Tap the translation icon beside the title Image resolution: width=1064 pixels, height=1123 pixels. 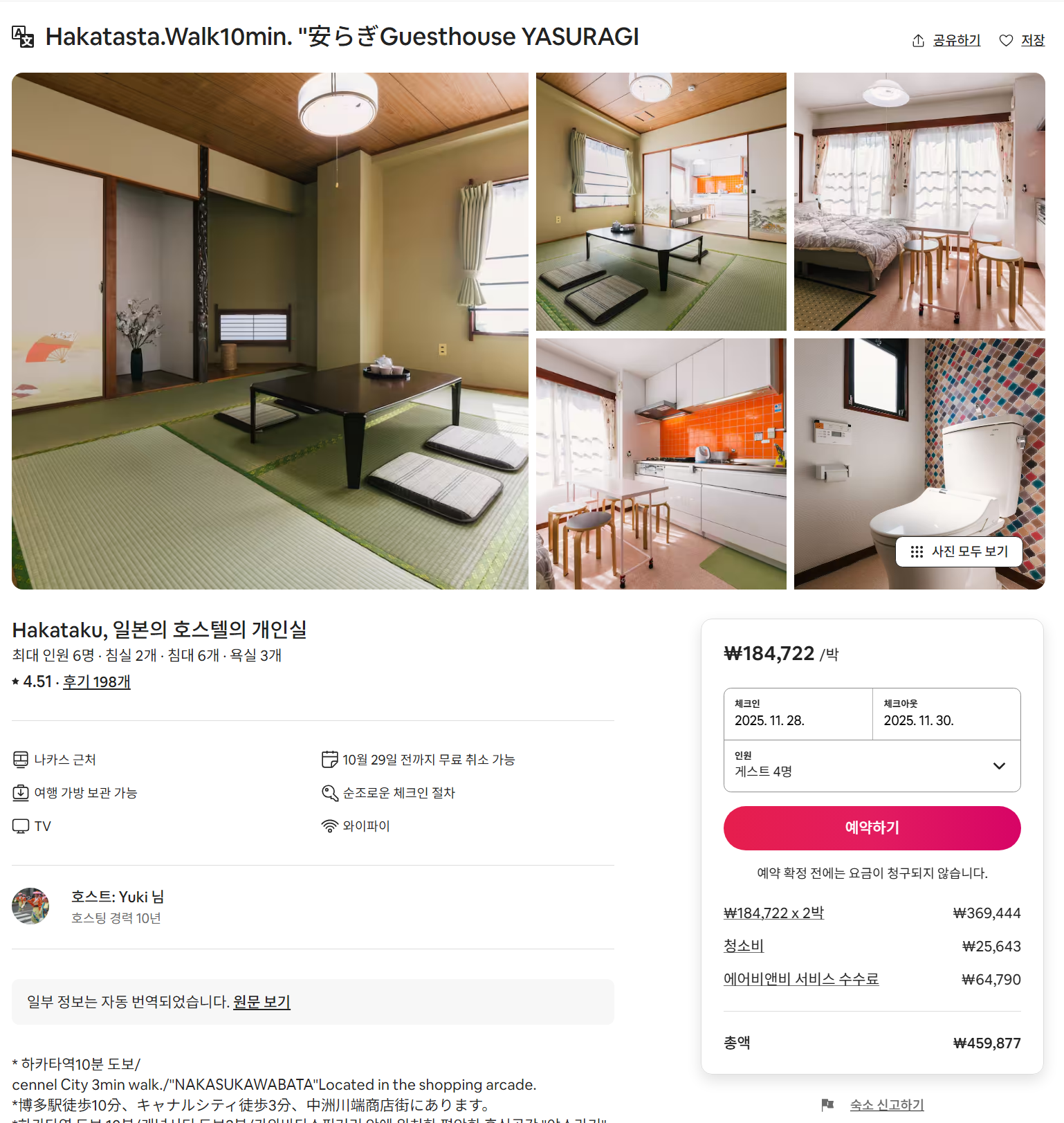point(23,37)
